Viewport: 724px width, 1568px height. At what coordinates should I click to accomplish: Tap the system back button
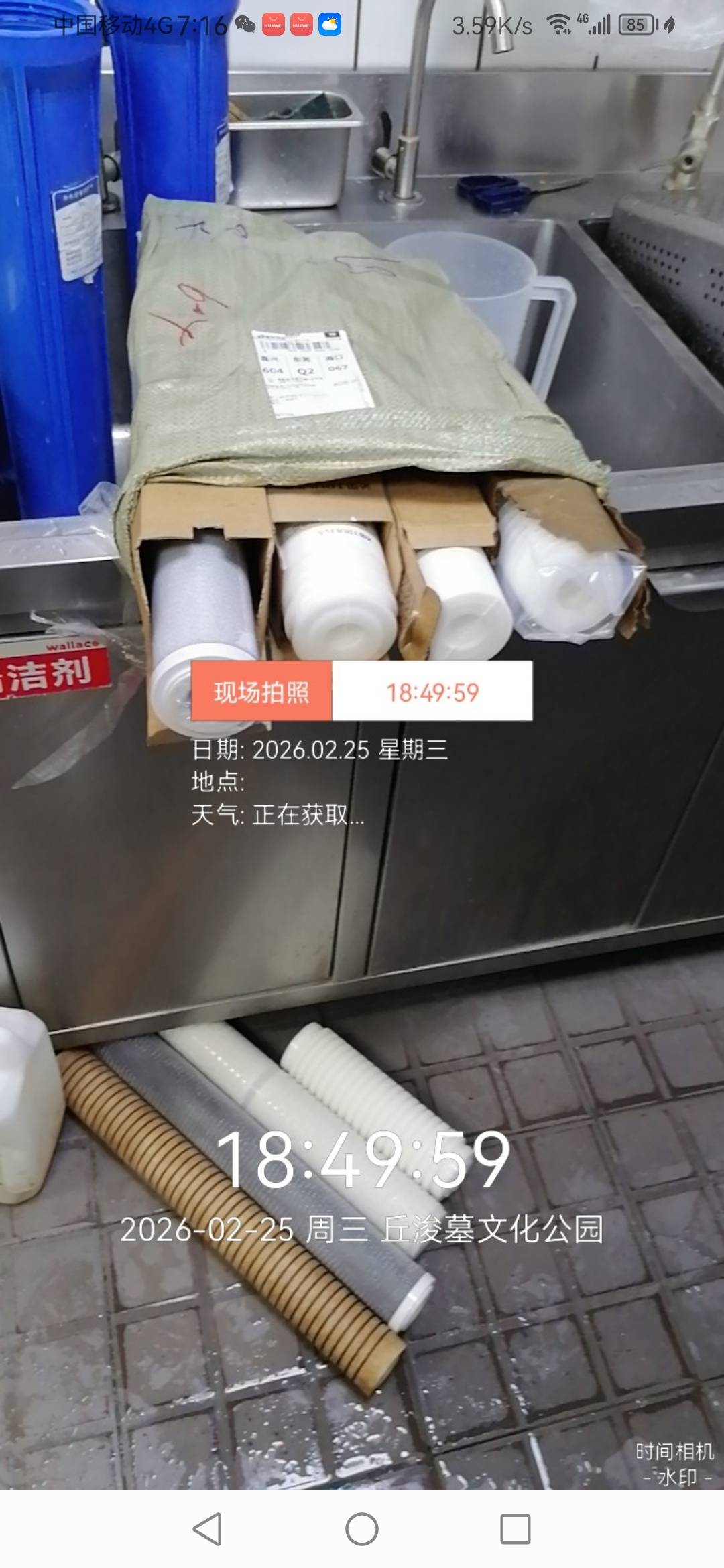tap(207, 1529)
